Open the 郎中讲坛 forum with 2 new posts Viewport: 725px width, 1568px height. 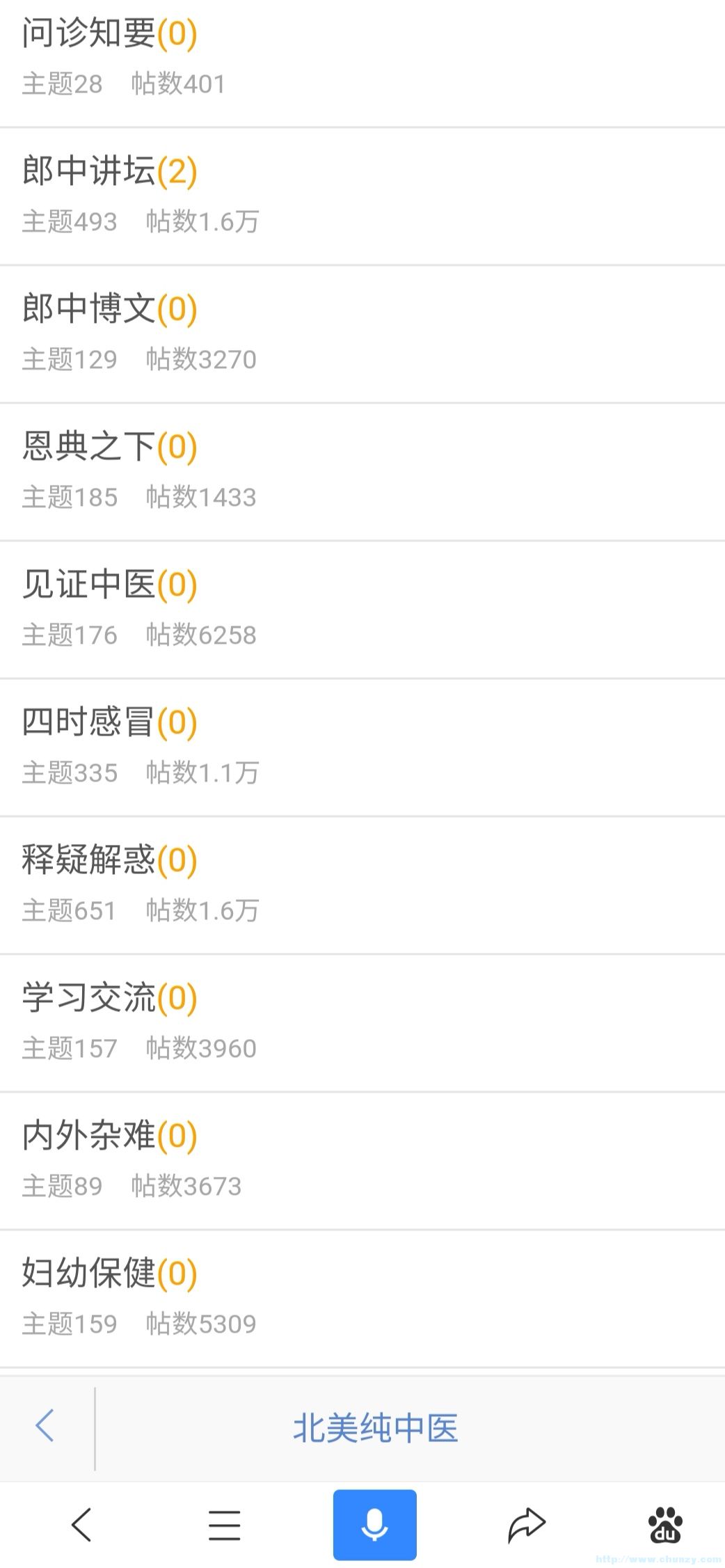pyautogui.click(x=108, y=171)
